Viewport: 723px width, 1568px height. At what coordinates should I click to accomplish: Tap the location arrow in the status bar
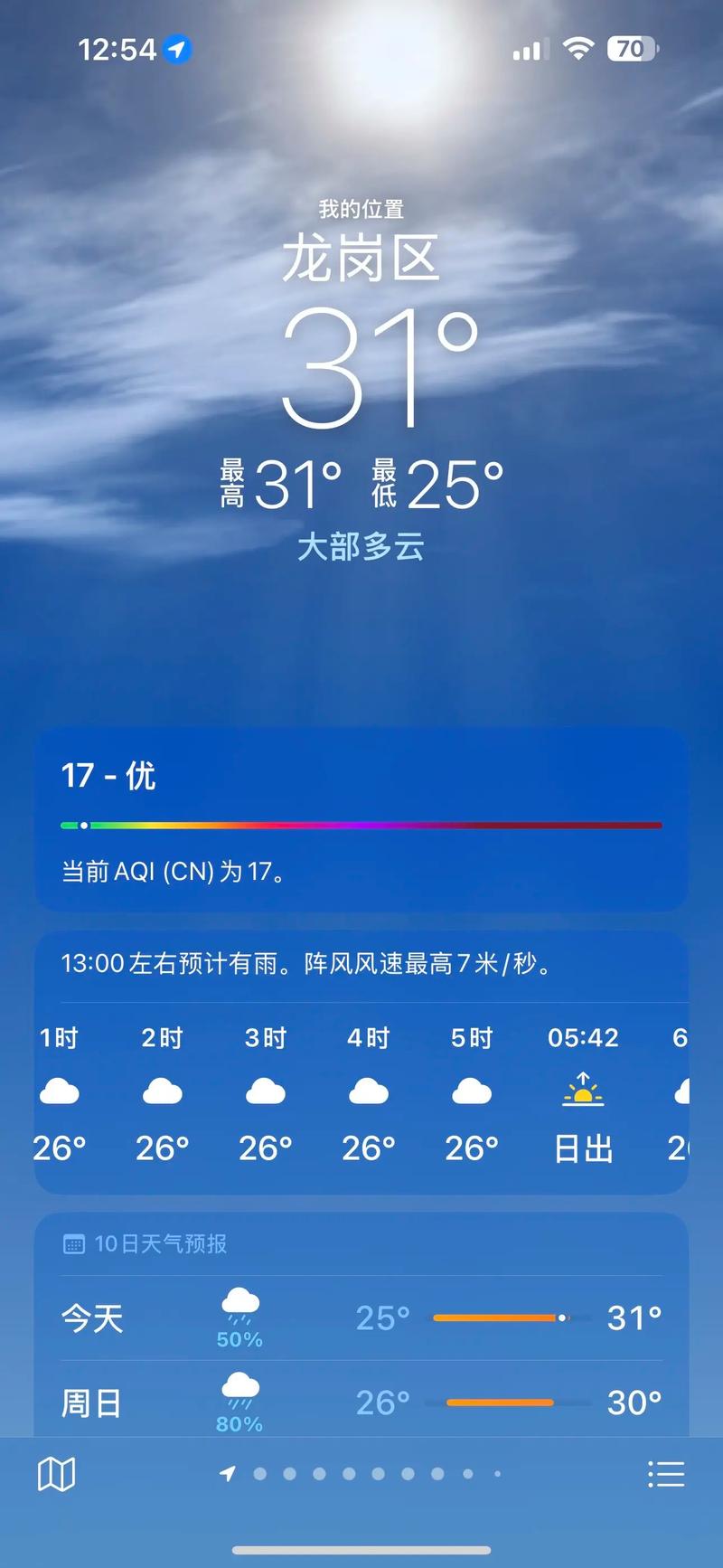click(x=177, y=50)
